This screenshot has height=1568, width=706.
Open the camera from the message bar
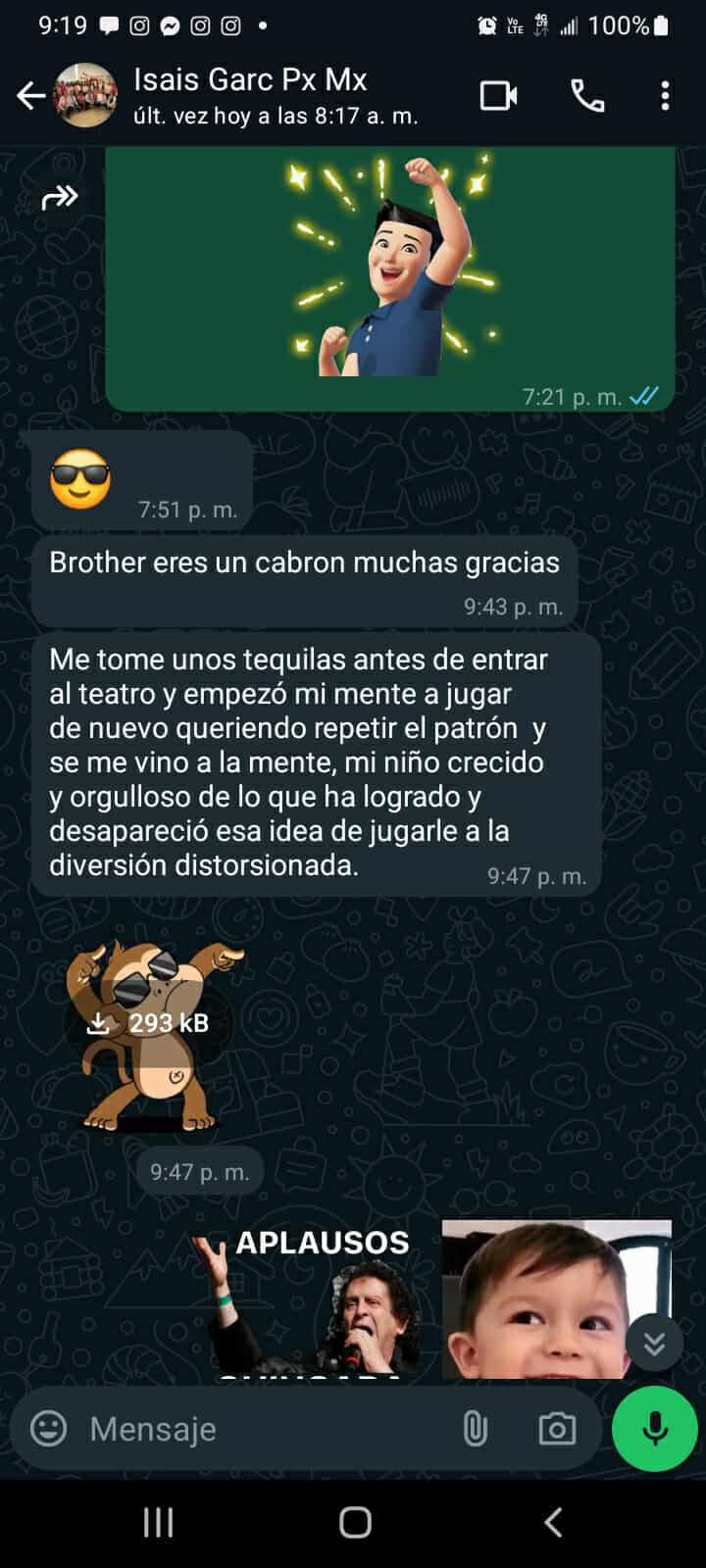557,1429
